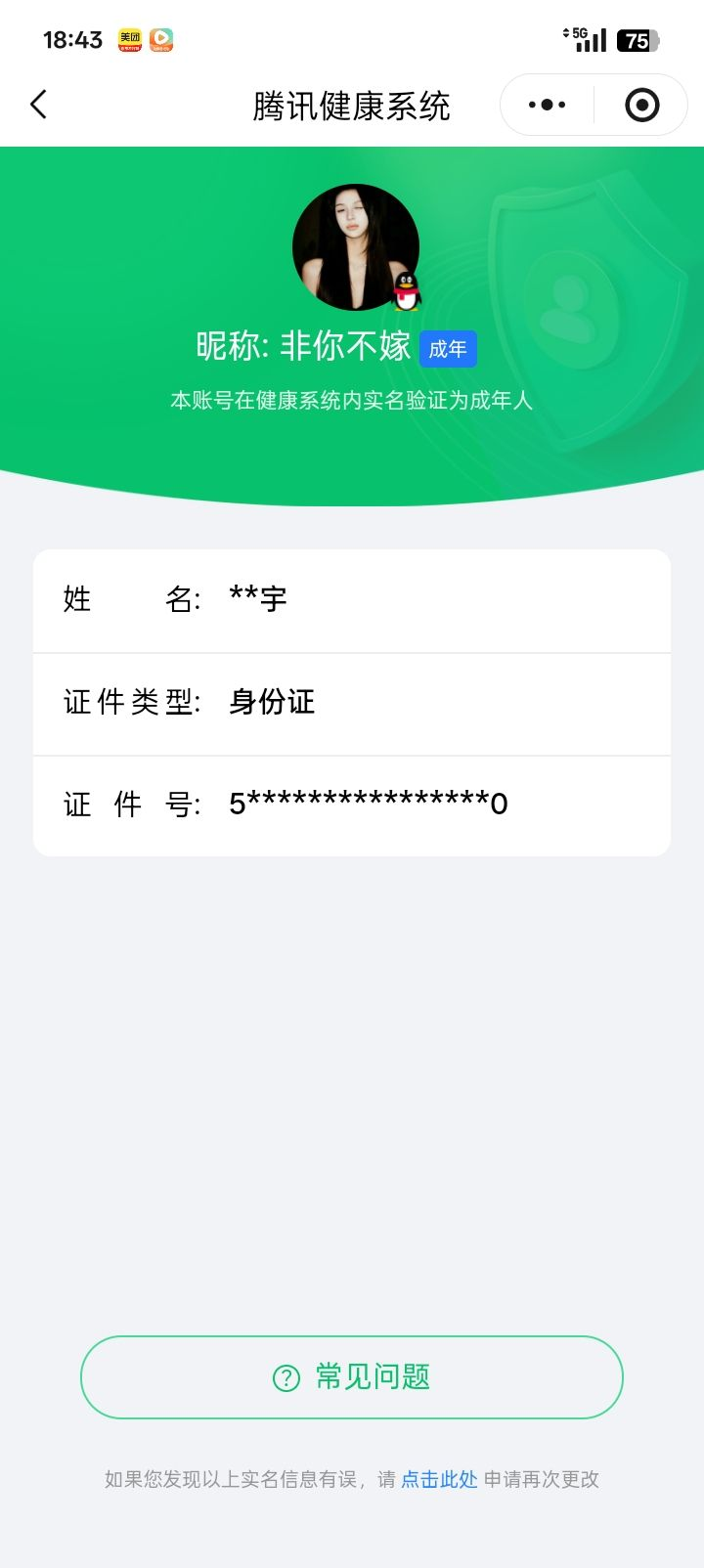Tap the back arrow to exit
The image size is (704, 1568).
pos(39,104)
